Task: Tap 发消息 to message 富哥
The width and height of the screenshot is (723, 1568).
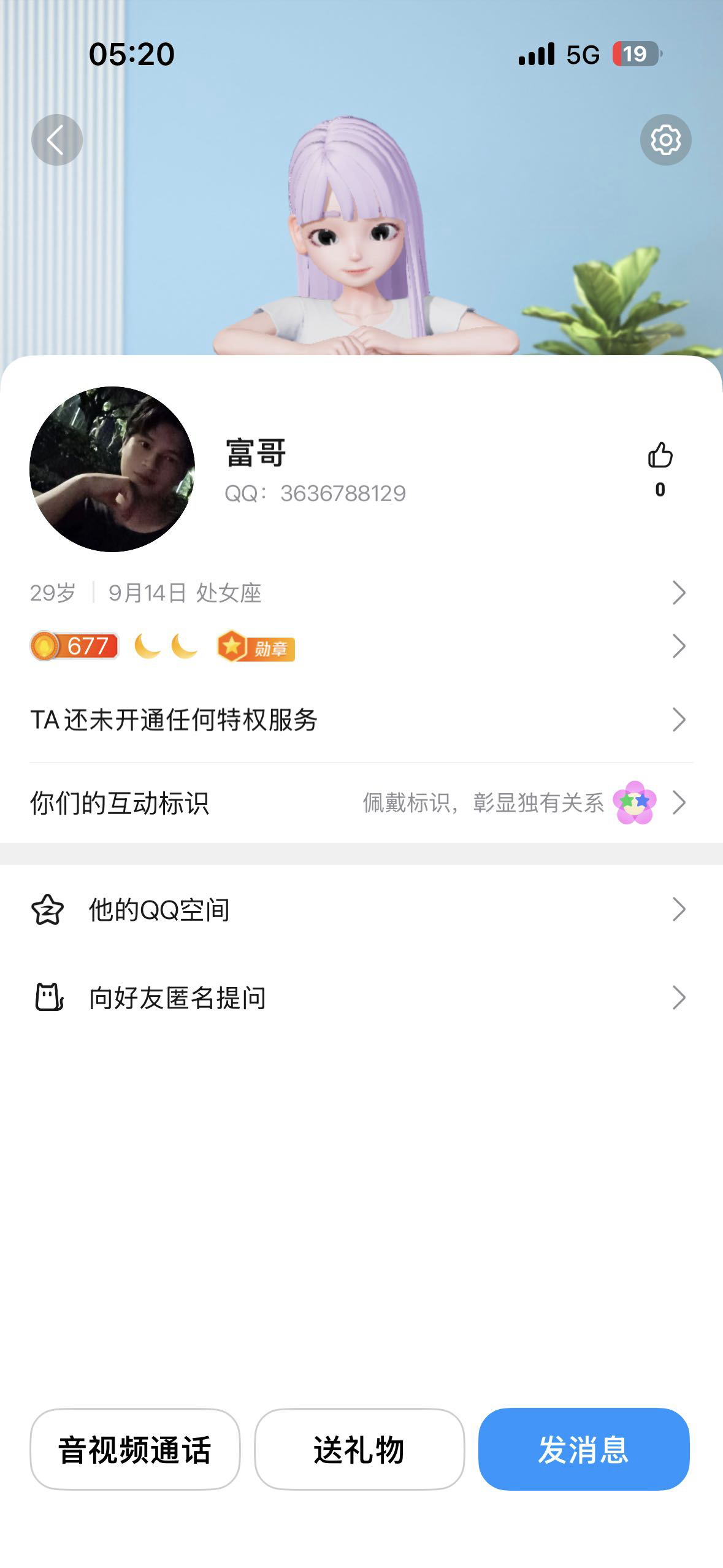Action: click(x=584, y=1449)
